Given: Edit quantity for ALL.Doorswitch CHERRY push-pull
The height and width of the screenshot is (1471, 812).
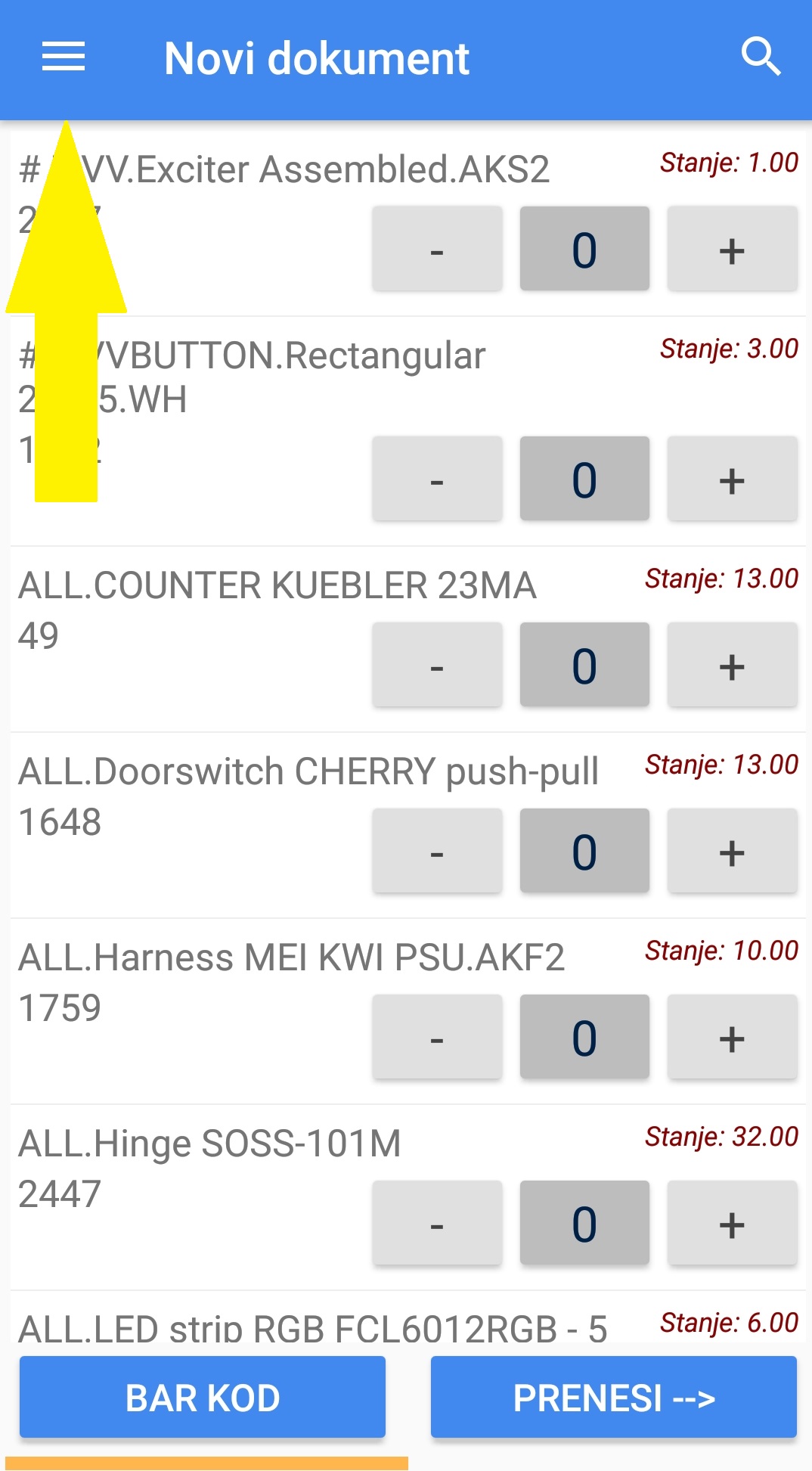Looking at the screenshot, I should tap(584, 851).
